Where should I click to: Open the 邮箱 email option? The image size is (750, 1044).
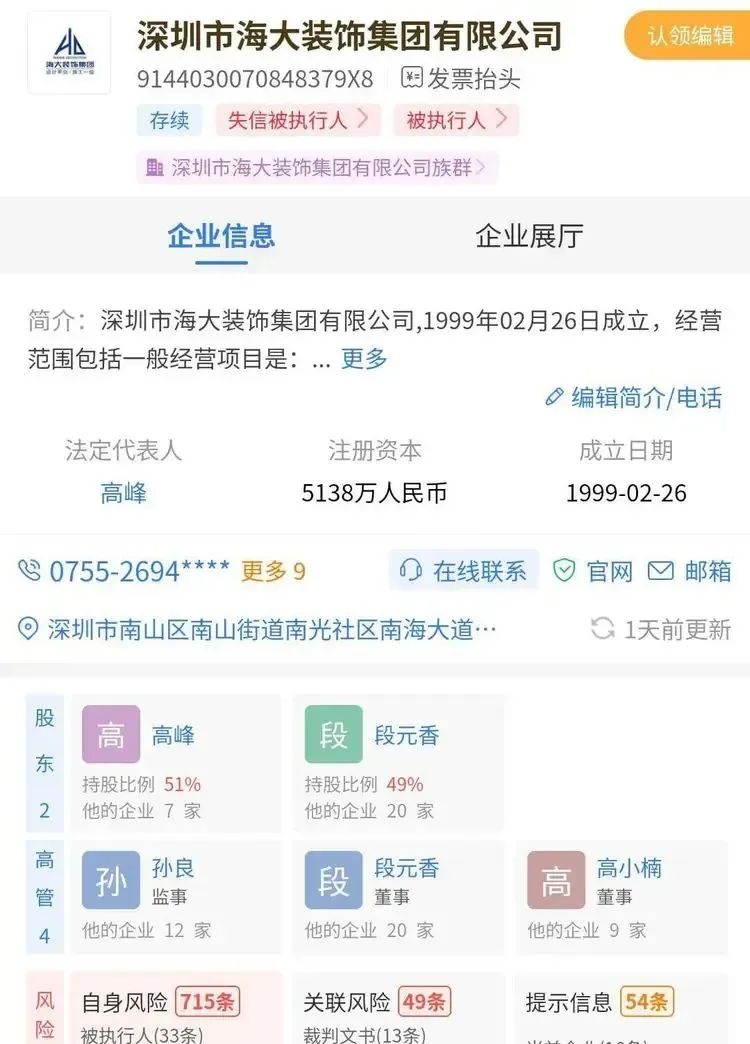tap(690, 571)
